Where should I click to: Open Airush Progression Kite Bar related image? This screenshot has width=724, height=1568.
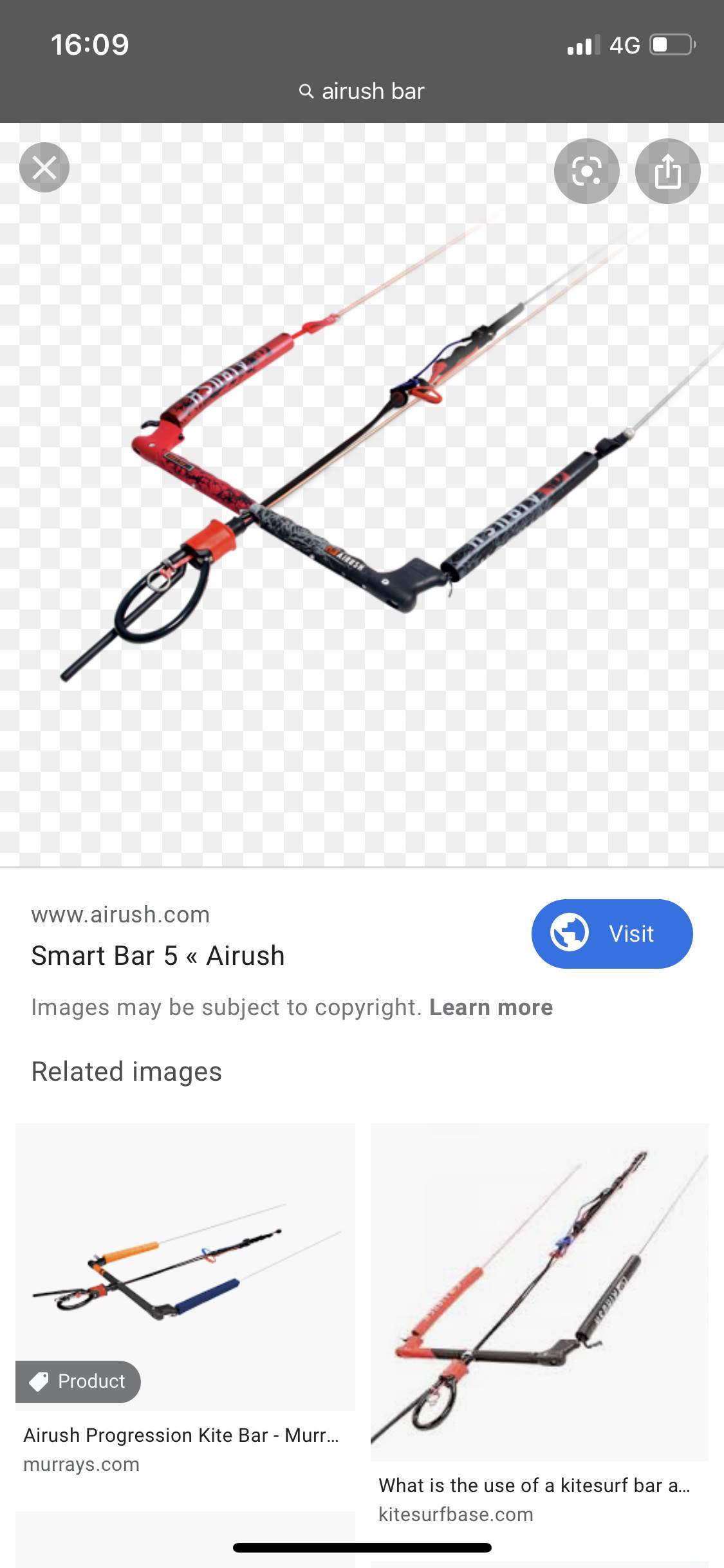coord(185,1266)
